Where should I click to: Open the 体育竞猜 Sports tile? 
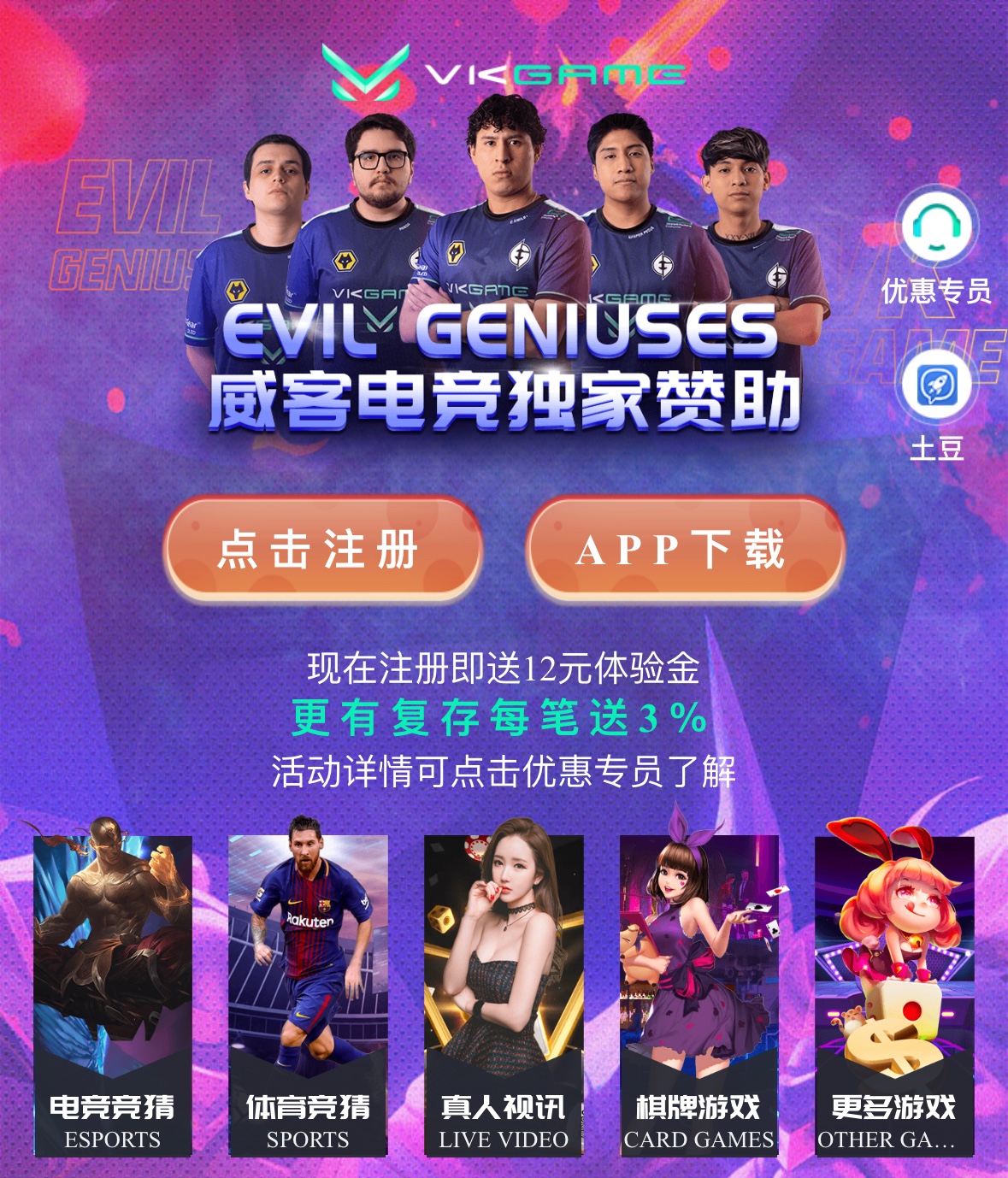tap(308, 996)
